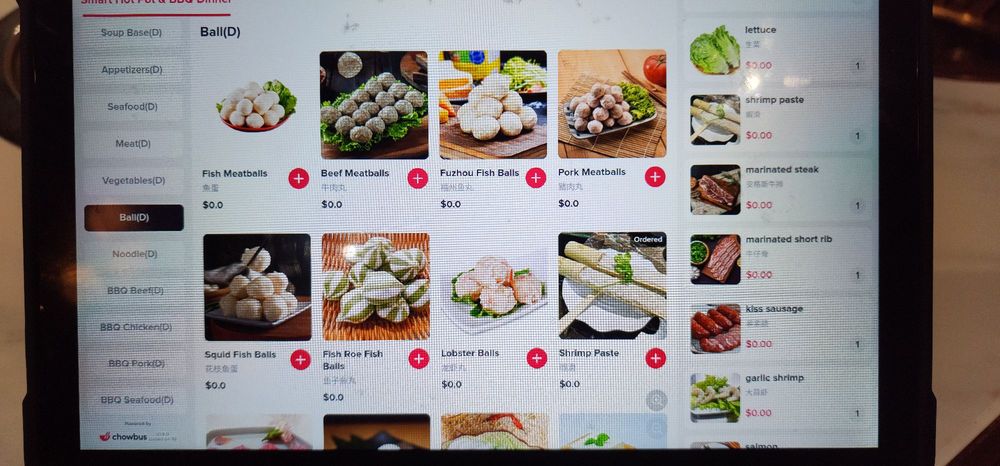Switch to the Soup Base(D) category
Image resolution: width=1000 pixels, height=466 pixels.
pos(131,33)
